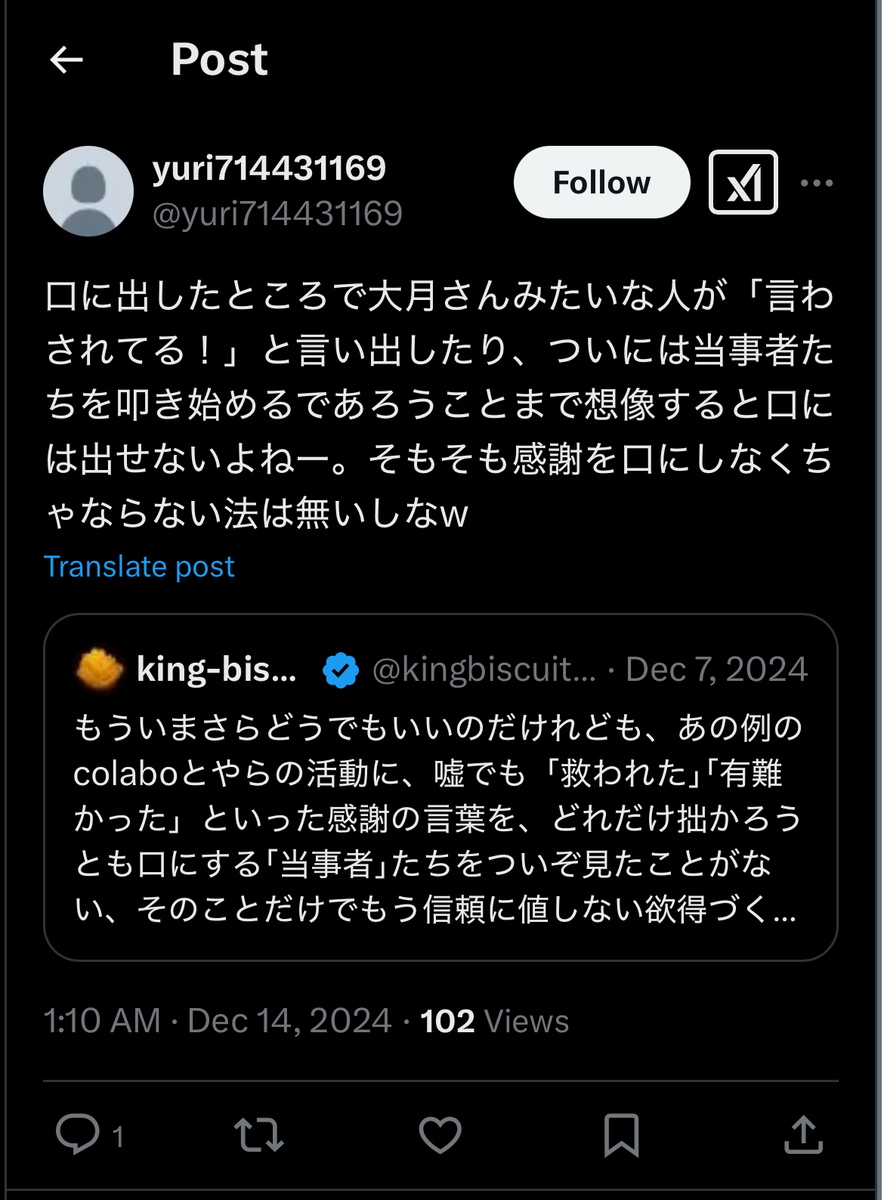
Task: Like this post
Action: tap(439, 1134)
